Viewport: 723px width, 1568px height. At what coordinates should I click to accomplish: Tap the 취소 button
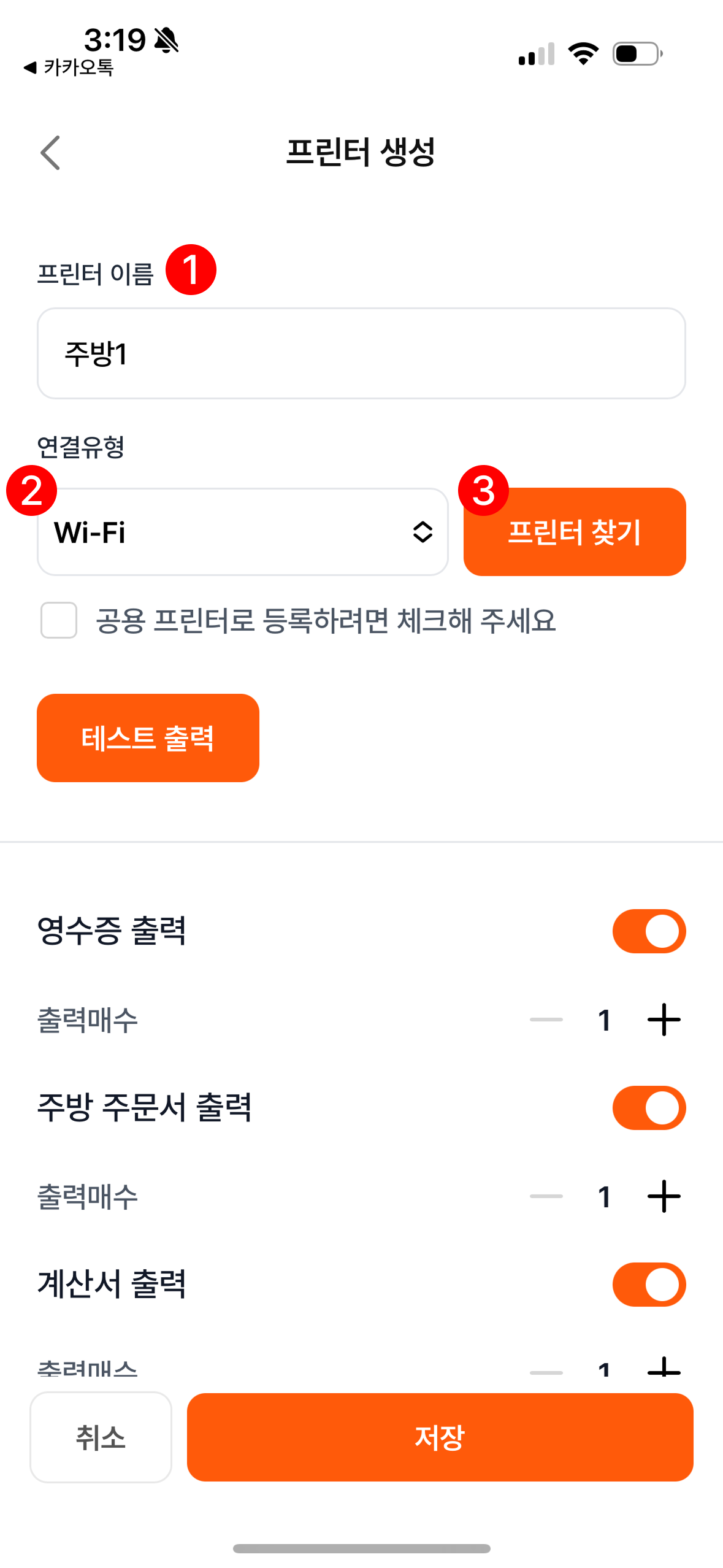click(101, 1437)
